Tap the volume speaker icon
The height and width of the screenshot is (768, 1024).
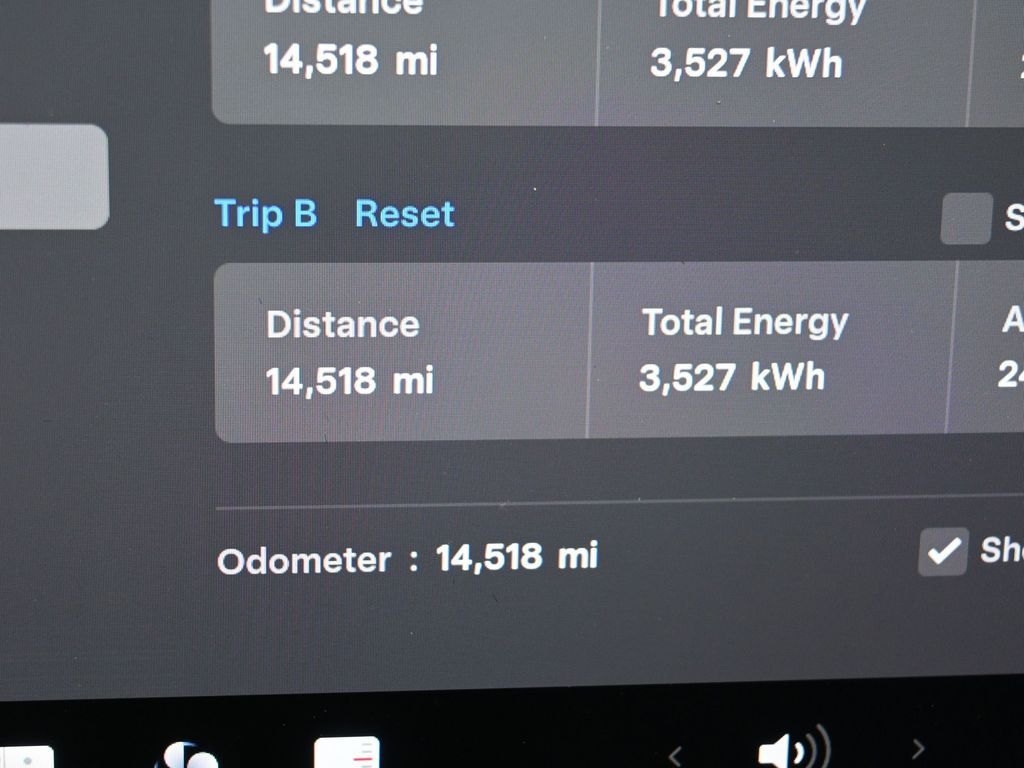click(x=788, y=750)
